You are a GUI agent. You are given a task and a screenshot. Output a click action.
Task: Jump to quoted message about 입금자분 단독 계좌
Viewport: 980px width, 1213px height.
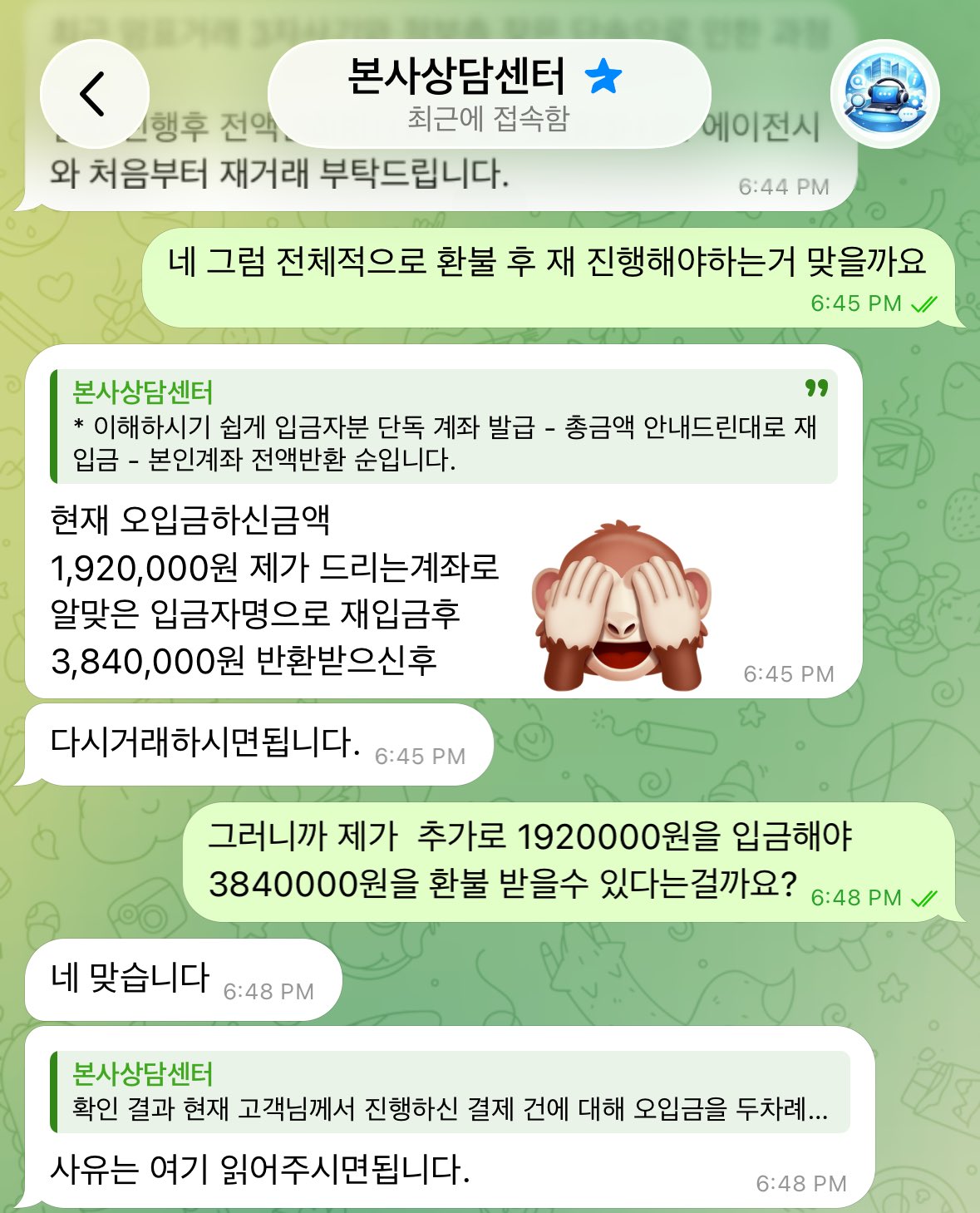444,427
